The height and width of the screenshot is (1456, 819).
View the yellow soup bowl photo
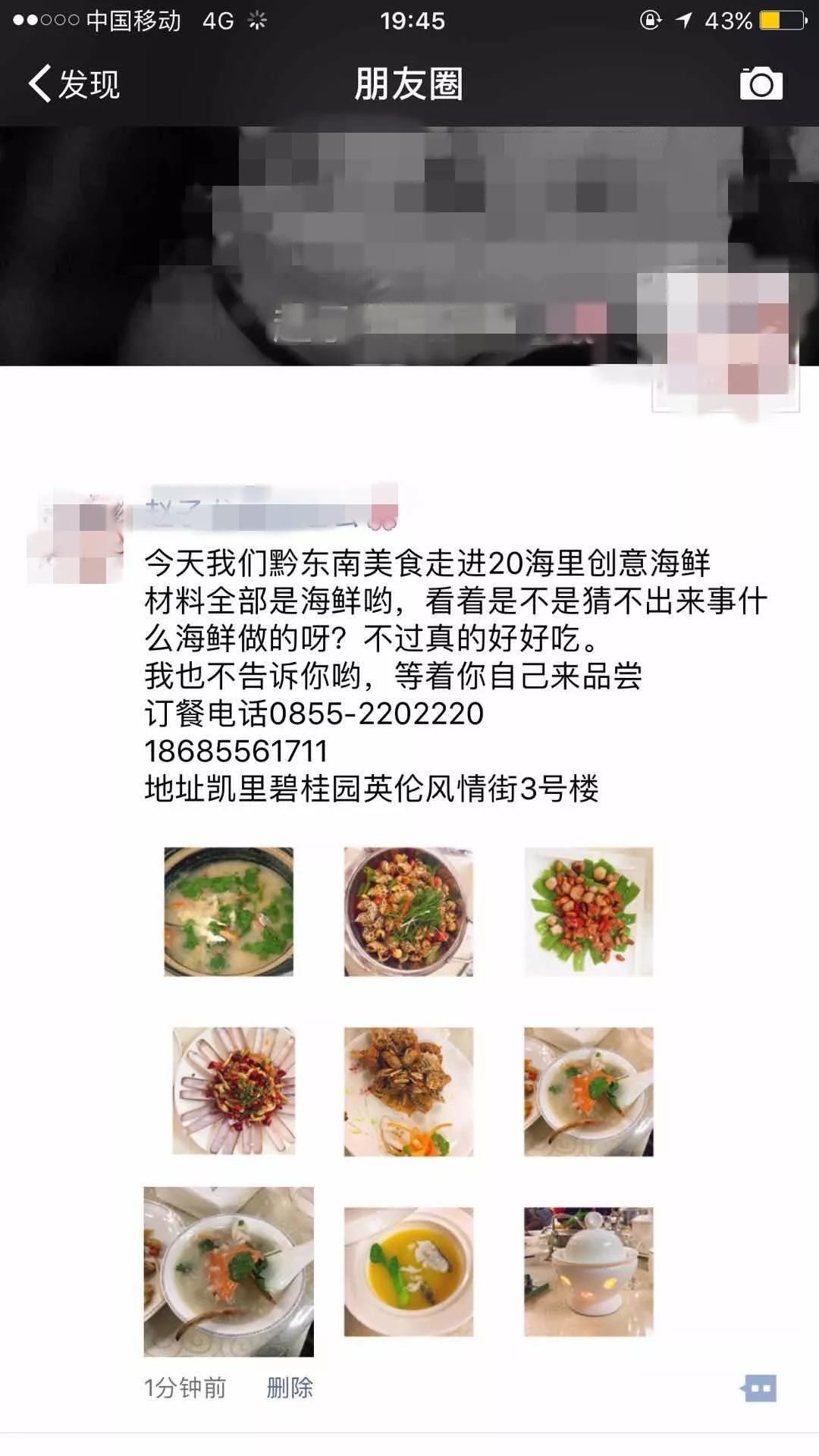pyautogui.click(x=408, y=1272)
